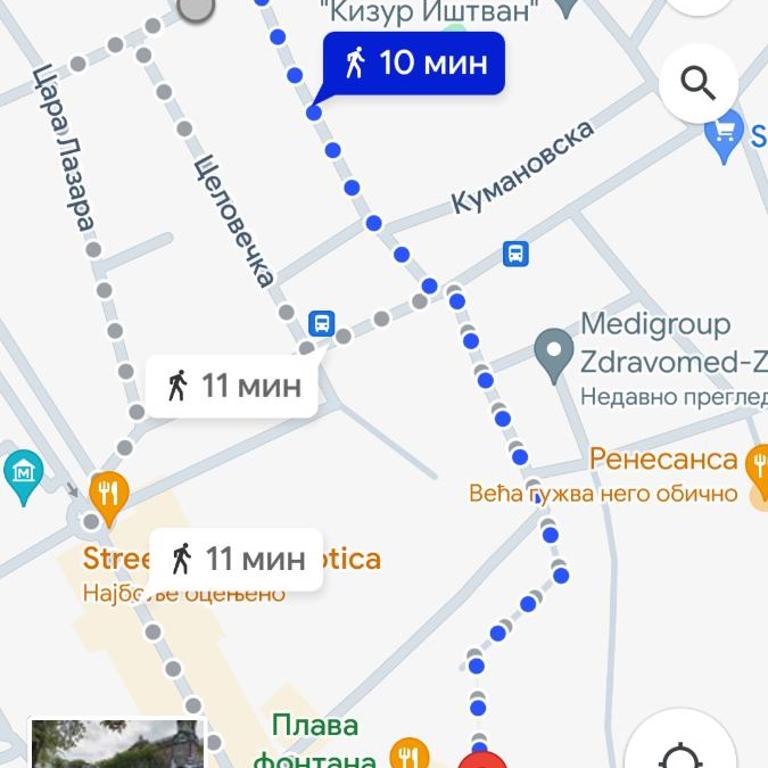Viewport: 768px width, 768px height.
Task: Open Medigroup Zdravomed place pin
Action: click(x=553, y=354)
